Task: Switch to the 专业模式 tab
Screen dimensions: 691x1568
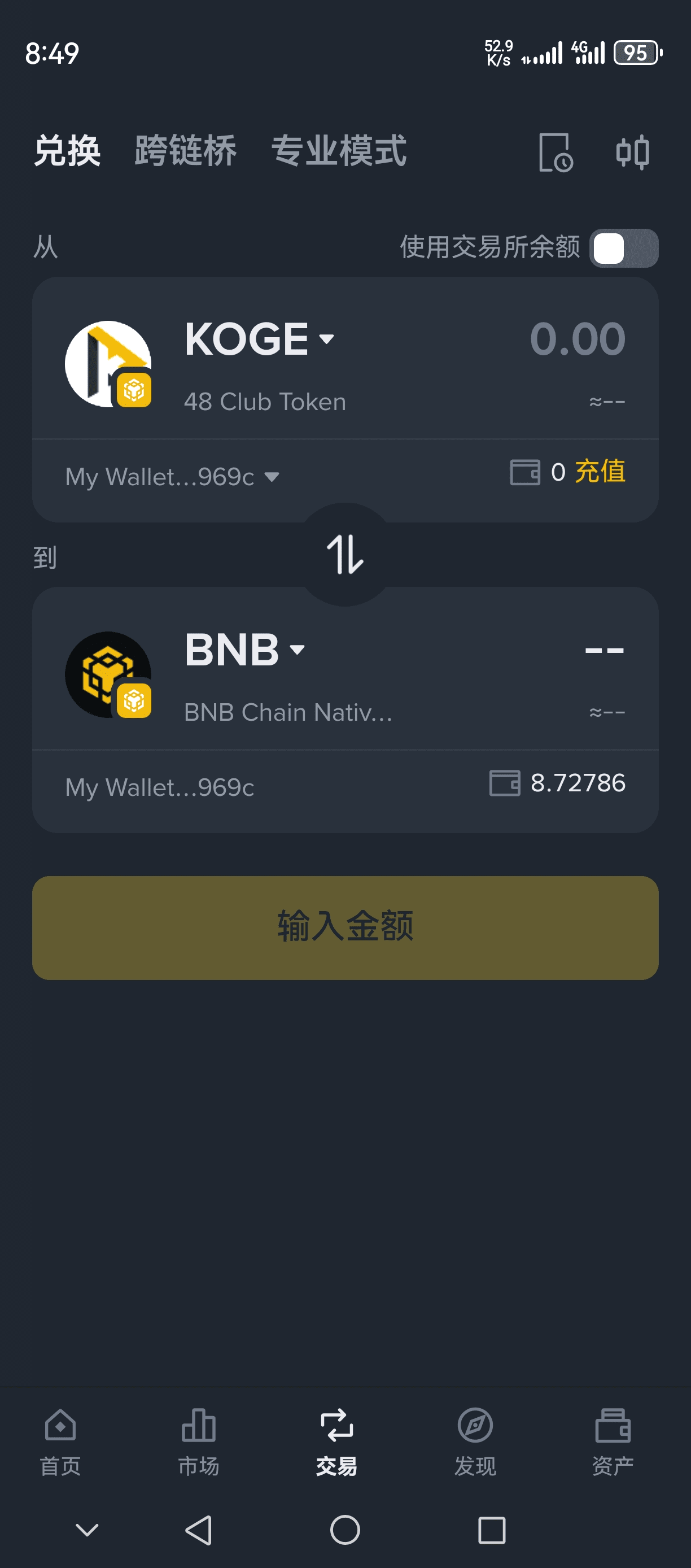Action: coord(339,151)
